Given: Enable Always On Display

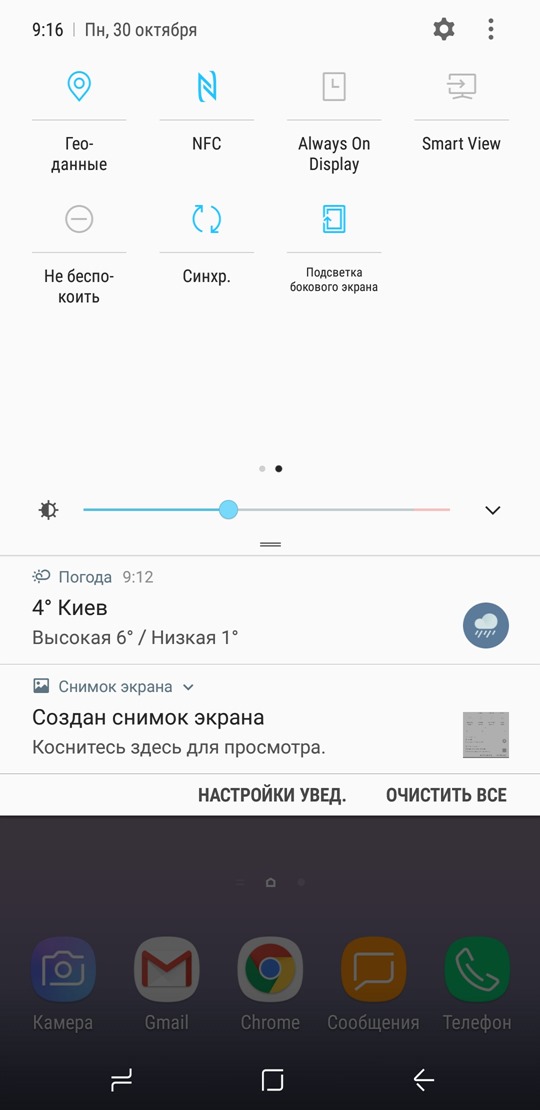Looking at the screenshot, I should [x=334, y=86].
